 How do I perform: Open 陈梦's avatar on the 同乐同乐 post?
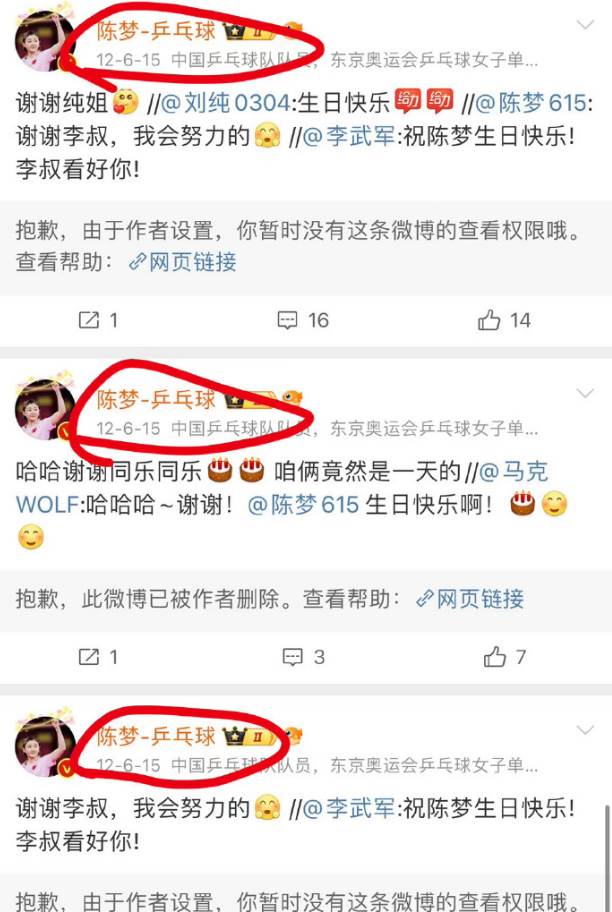[x=45, y=410]
